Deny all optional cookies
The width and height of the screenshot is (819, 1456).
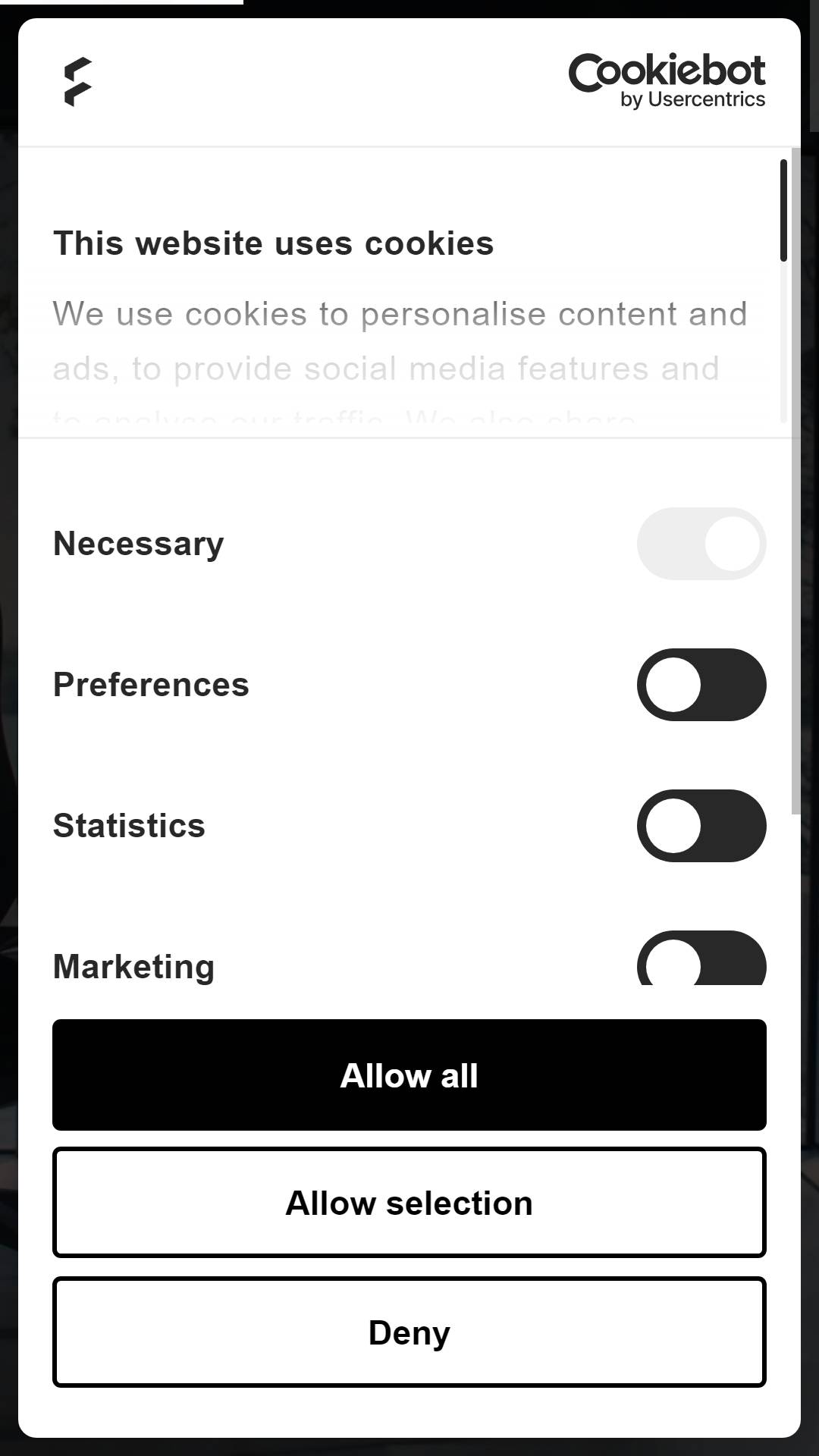click(x=409, y=1332)
